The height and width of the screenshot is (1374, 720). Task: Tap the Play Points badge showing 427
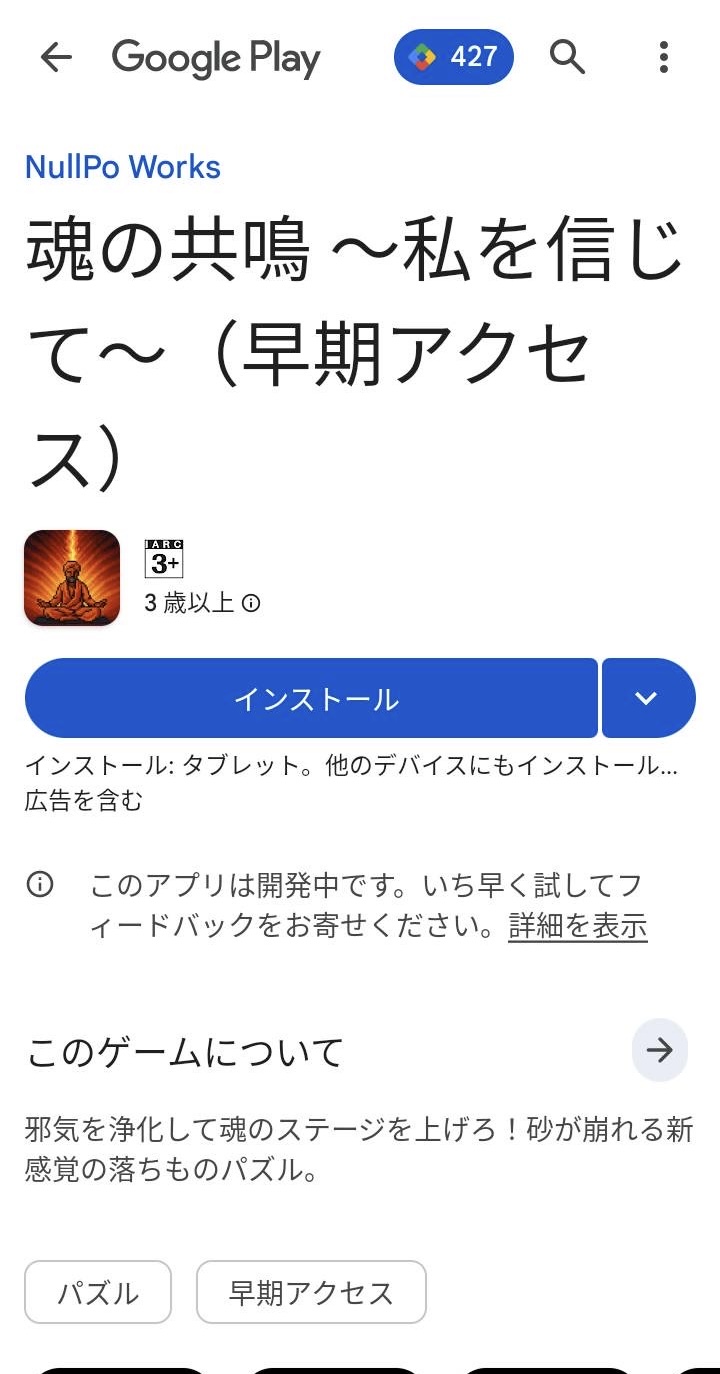(x=453, y=58)
